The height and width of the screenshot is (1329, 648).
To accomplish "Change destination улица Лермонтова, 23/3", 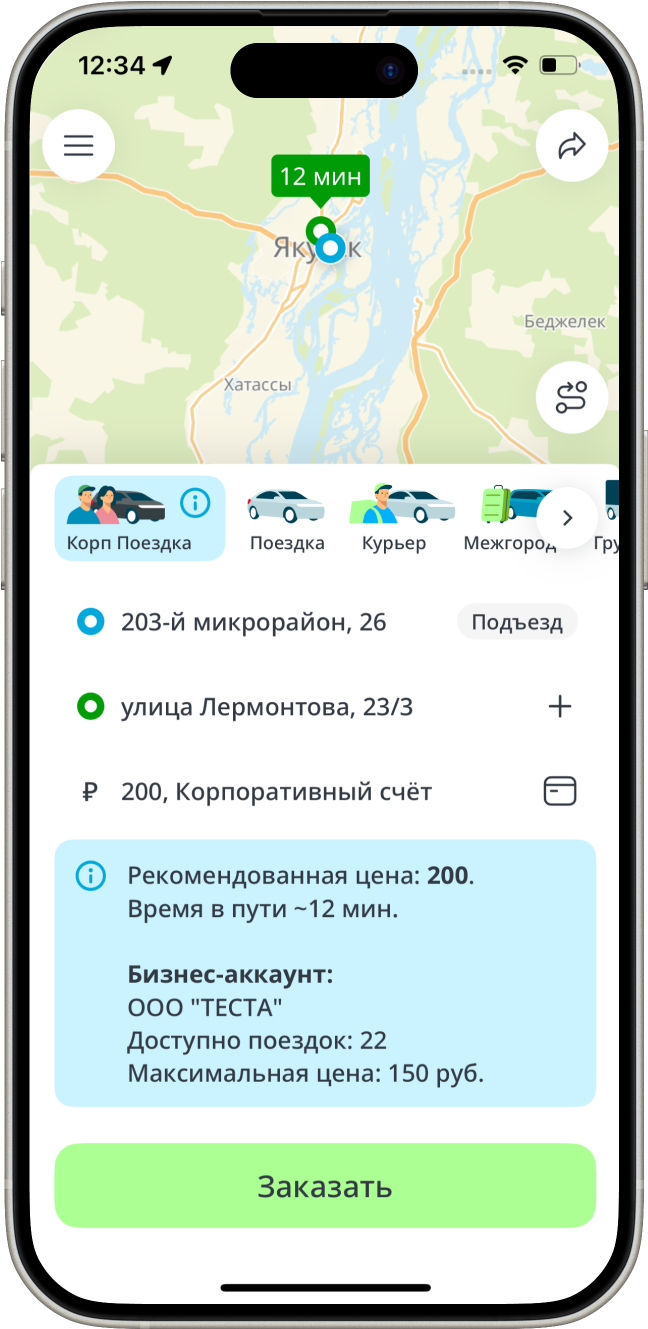I will [267, 708].
